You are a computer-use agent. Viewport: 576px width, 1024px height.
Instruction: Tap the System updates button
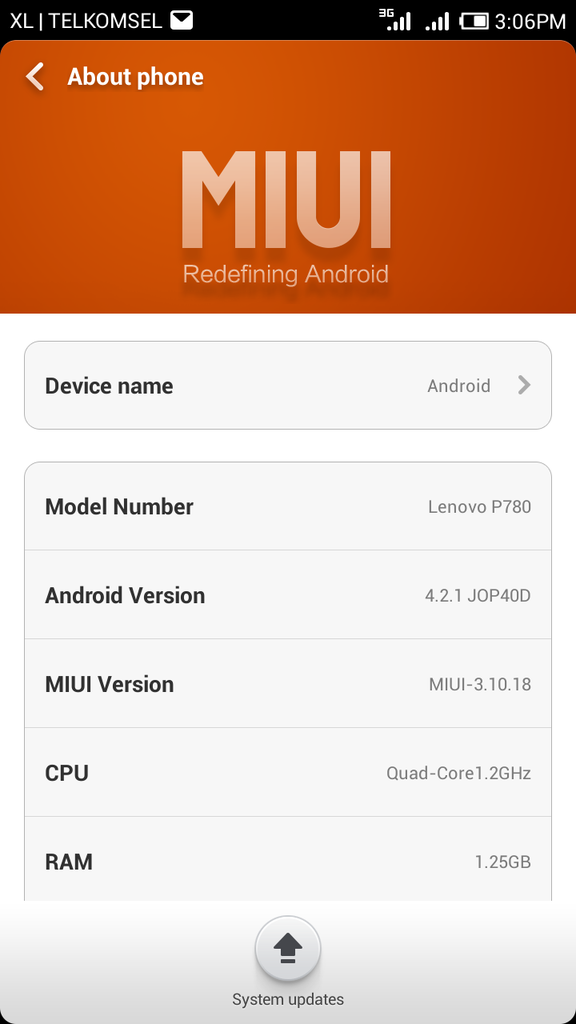tap(288, 948)
